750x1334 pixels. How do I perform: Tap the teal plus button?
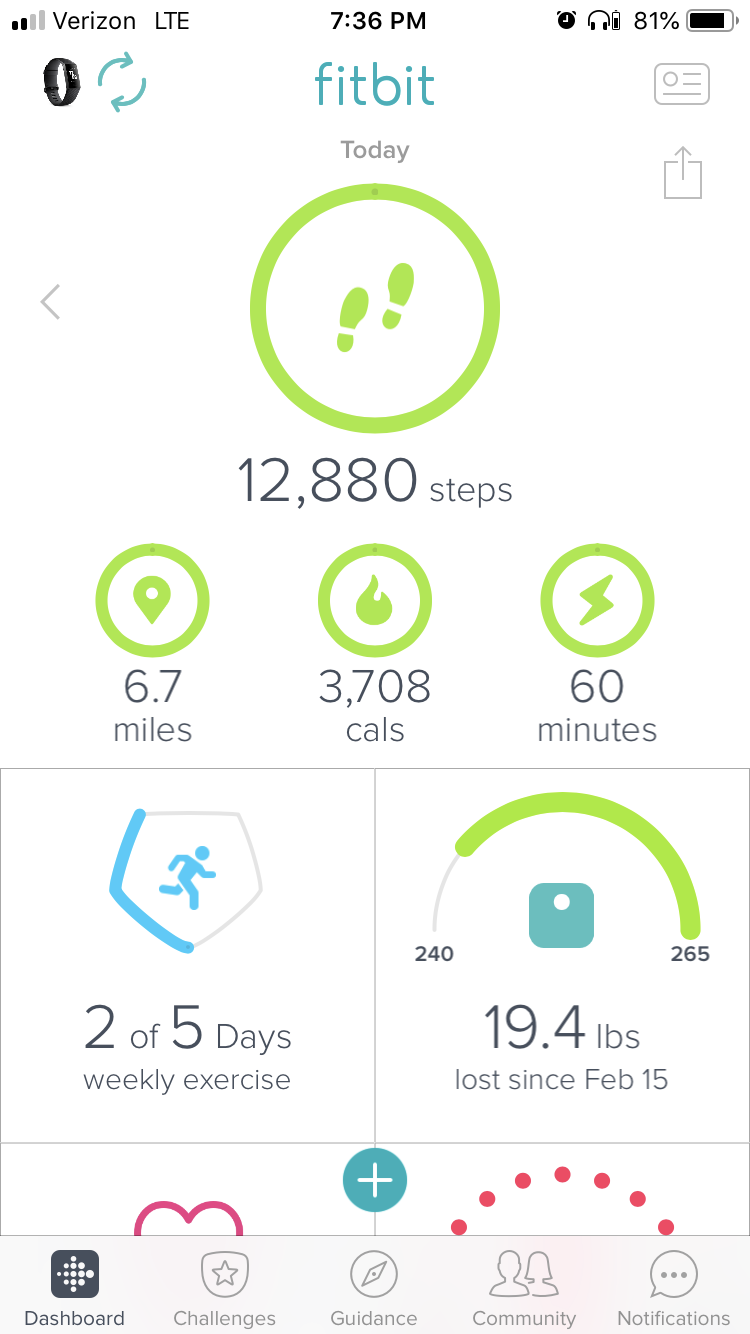[375, 1181]
